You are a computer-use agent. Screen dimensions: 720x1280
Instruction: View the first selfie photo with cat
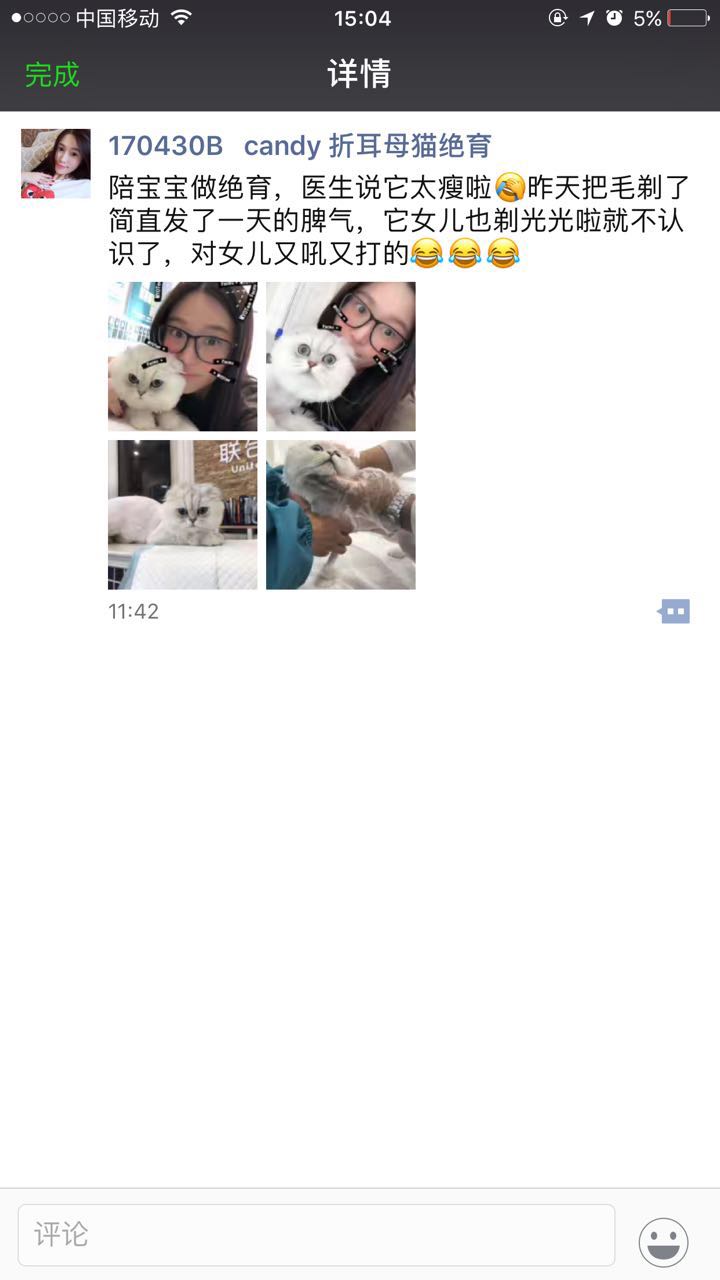click(x=183, y=356)
